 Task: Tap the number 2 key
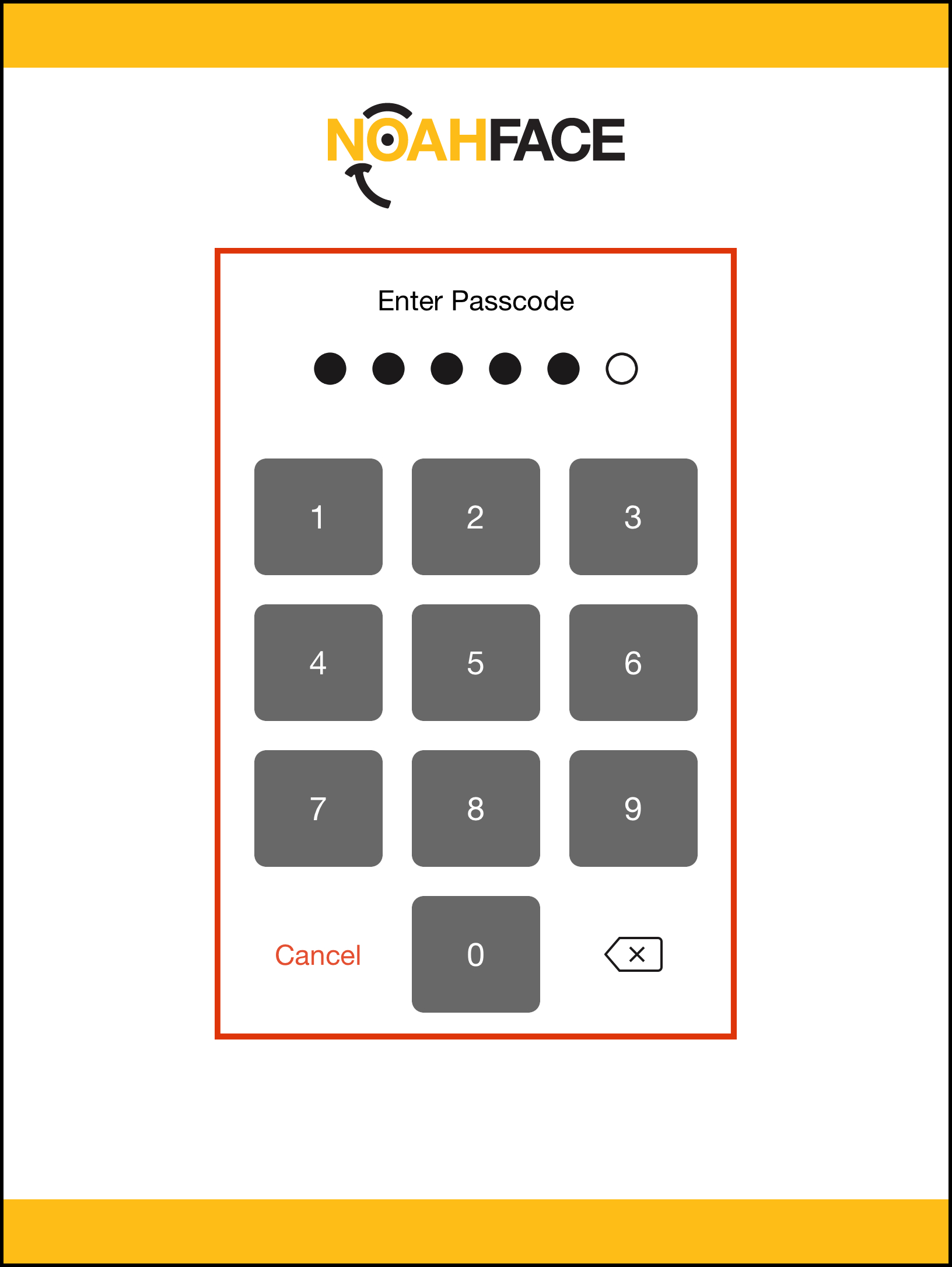(475, 517)
